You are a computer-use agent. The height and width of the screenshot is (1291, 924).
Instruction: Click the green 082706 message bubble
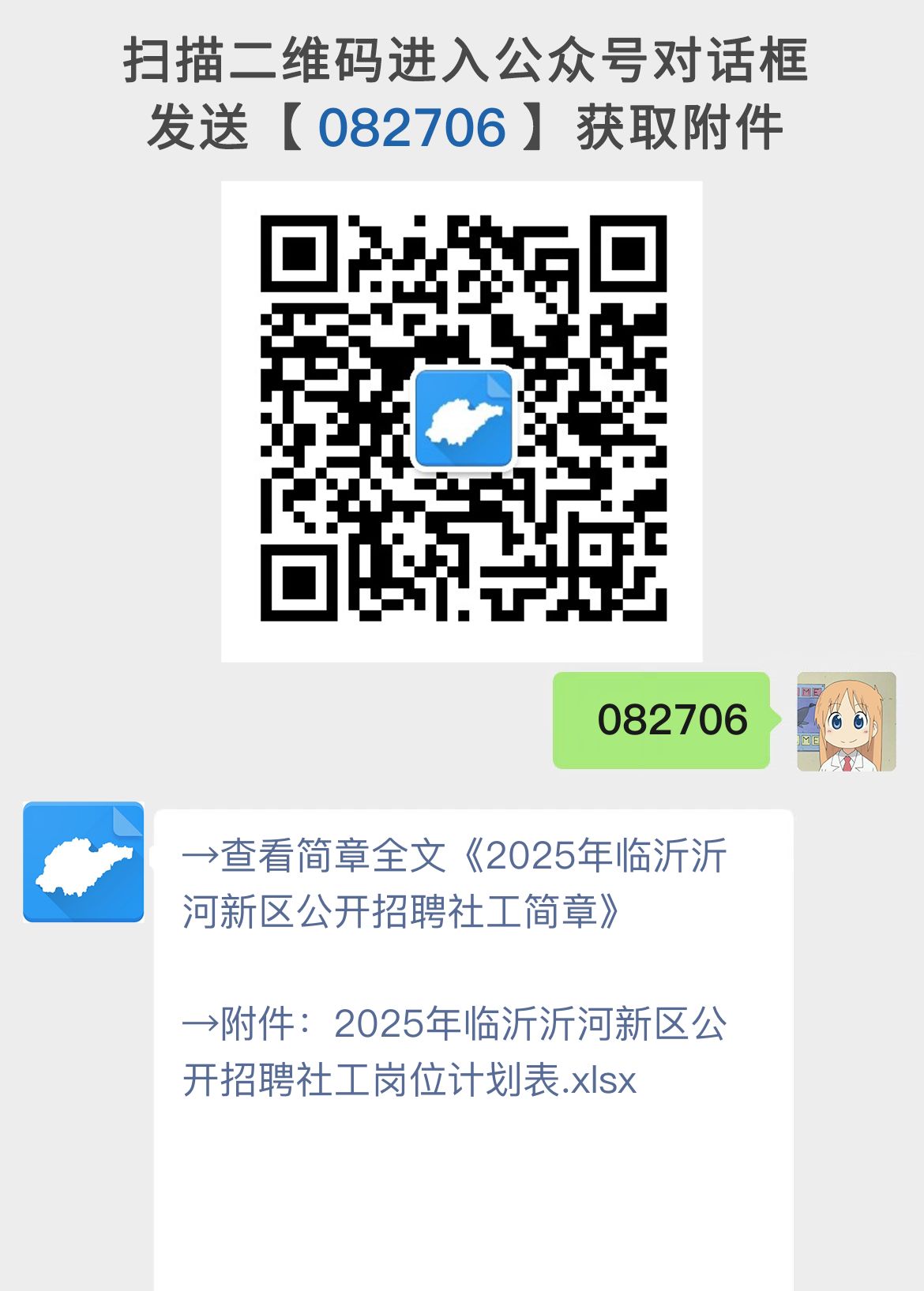(662, 720)
